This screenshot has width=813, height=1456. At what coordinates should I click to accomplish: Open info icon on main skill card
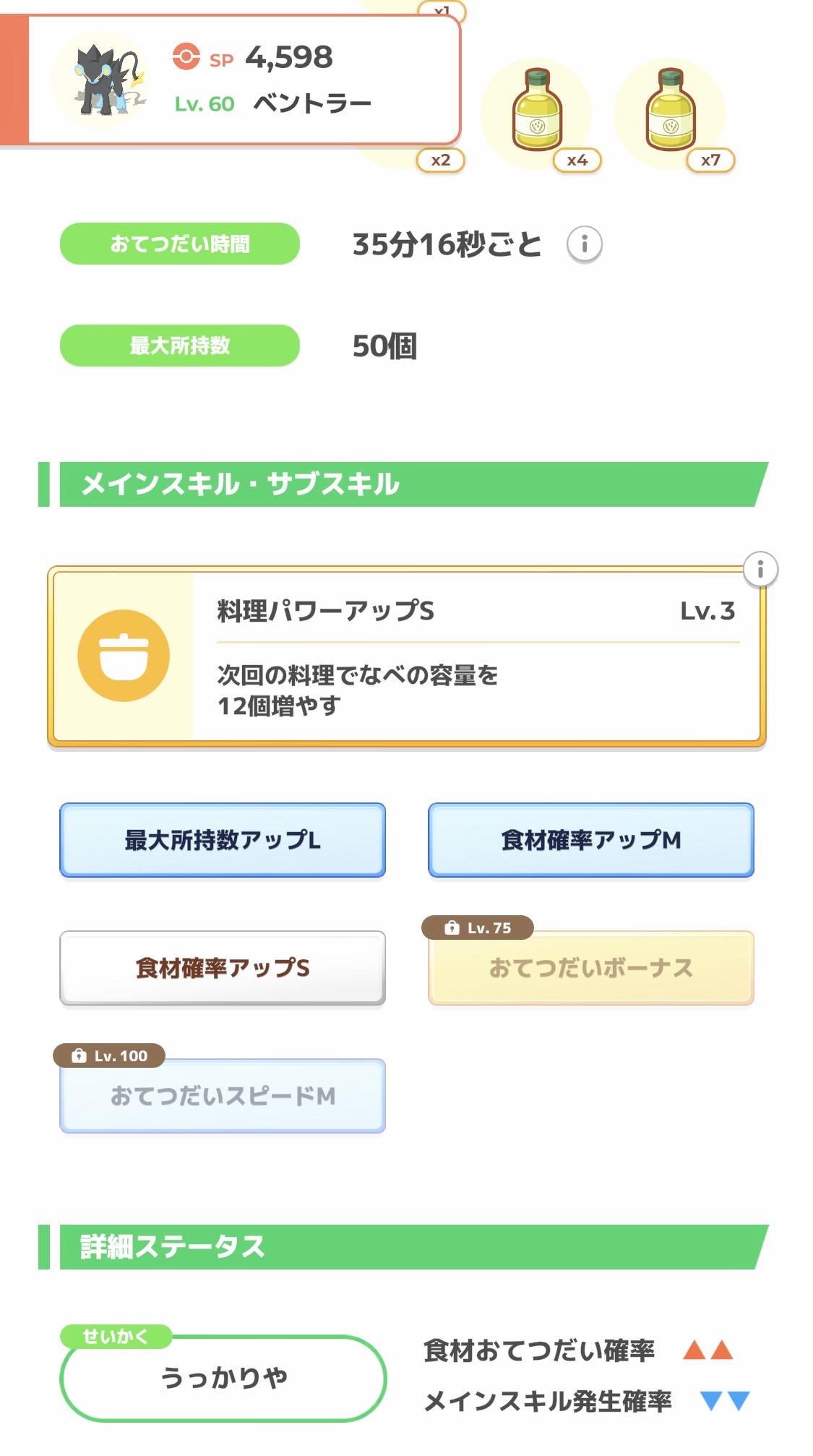(x=760, y=570)
